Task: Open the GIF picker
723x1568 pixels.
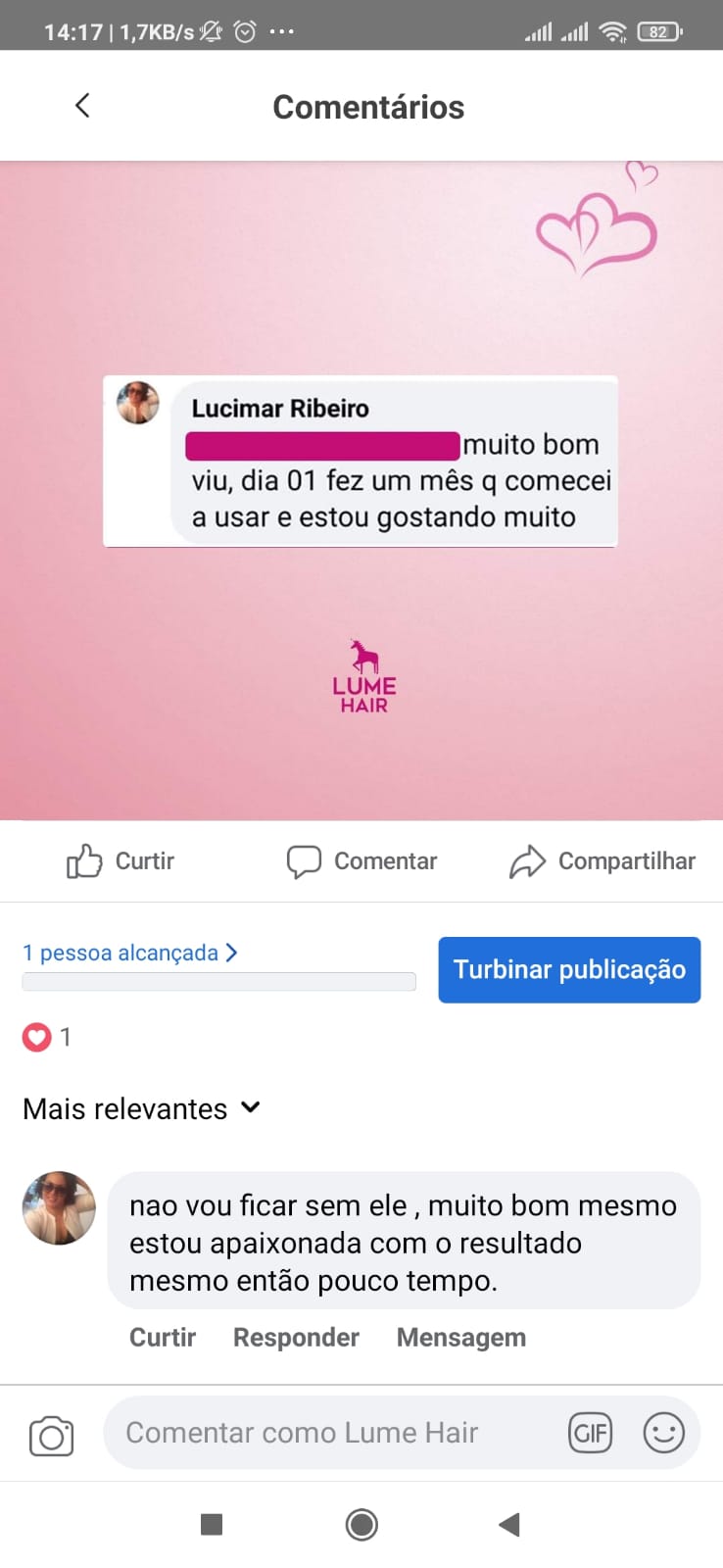Action: pos(590,1433)
